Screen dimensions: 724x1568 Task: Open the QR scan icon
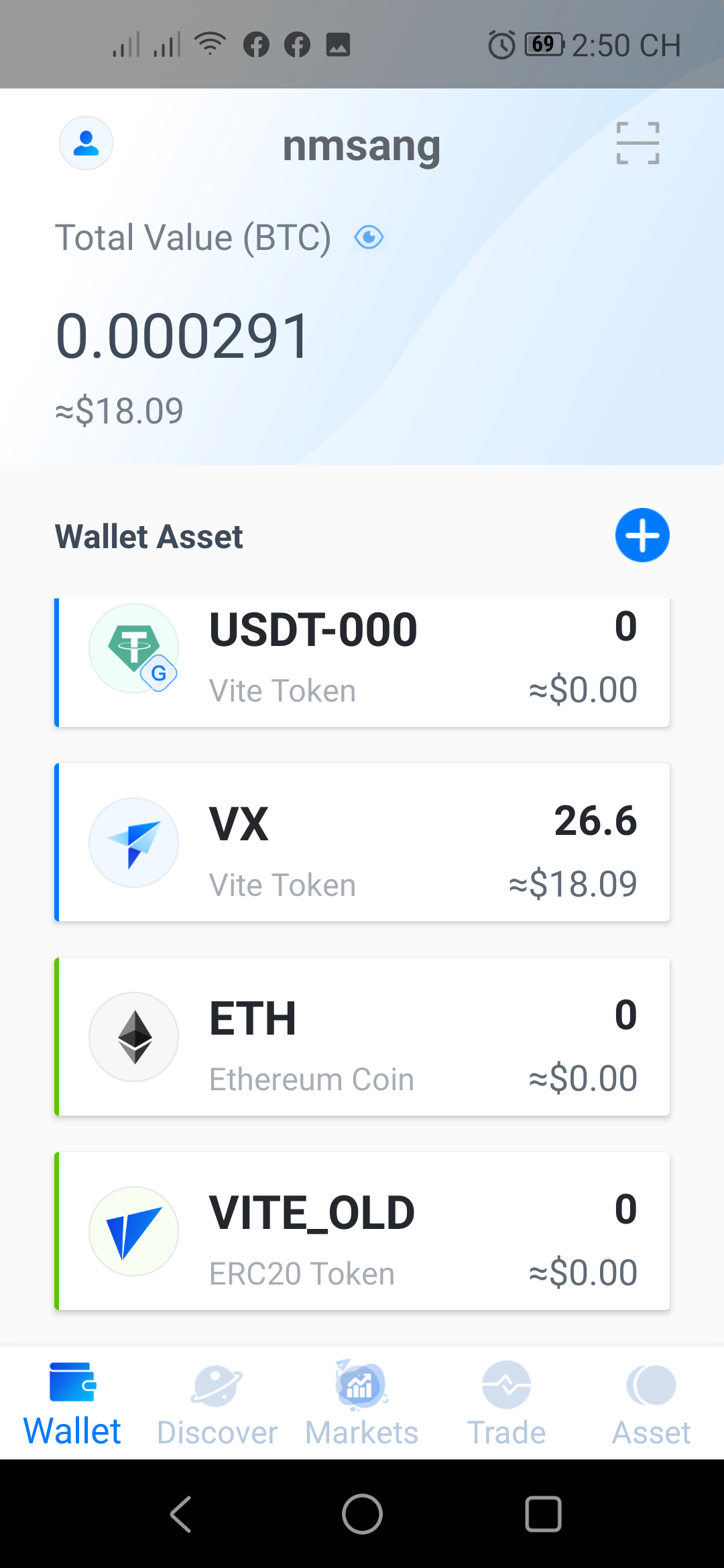coord(638,143)
